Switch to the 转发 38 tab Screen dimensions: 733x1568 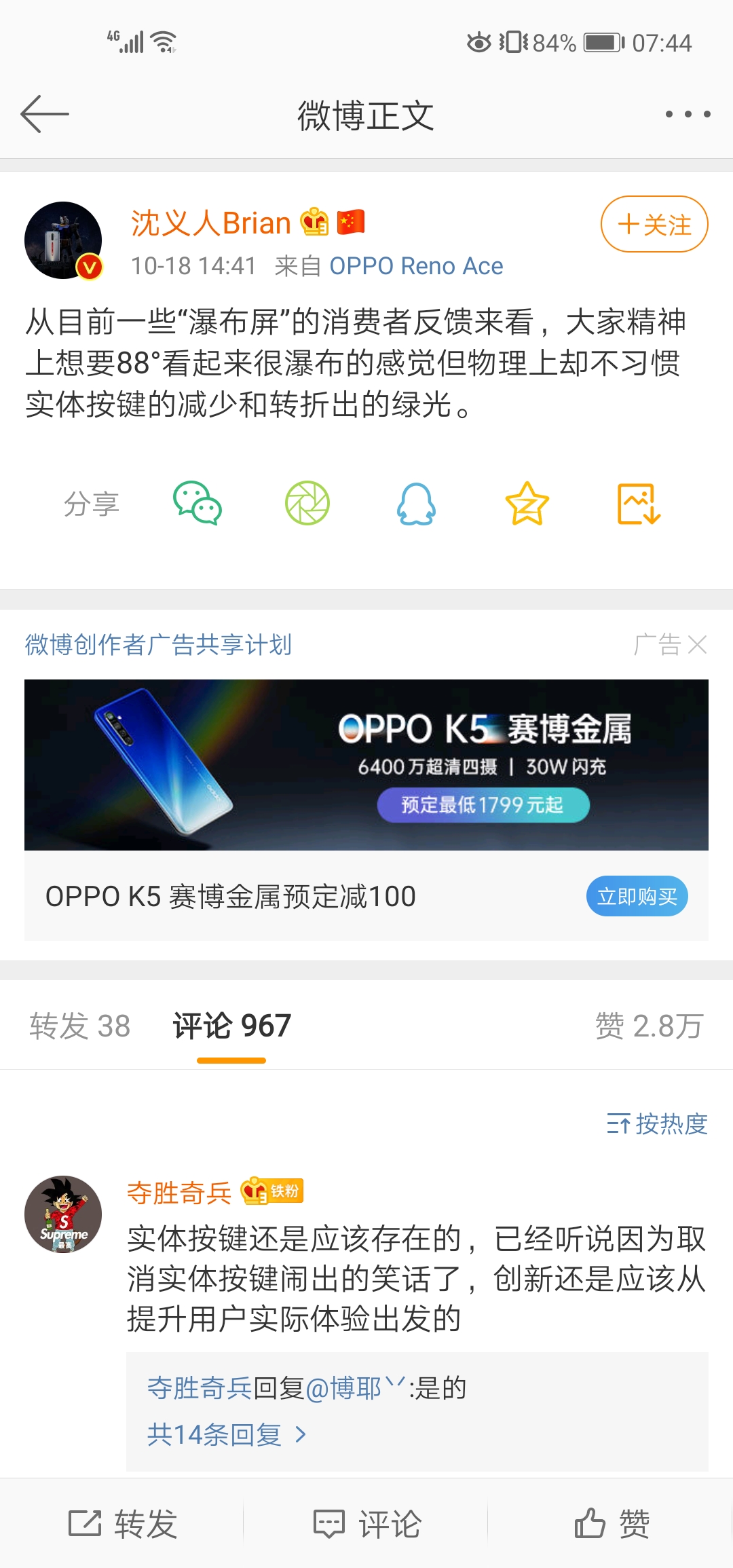[79, 1026]
